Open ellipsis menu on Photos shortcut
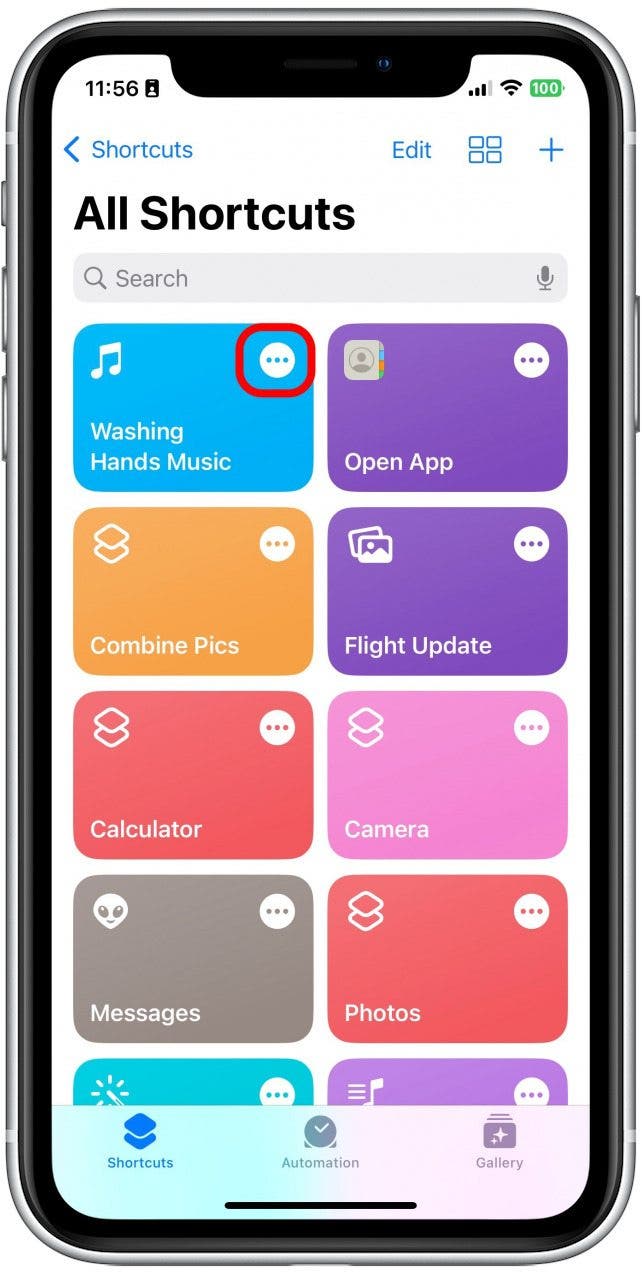642x1274 pixels. coord(531,911)
